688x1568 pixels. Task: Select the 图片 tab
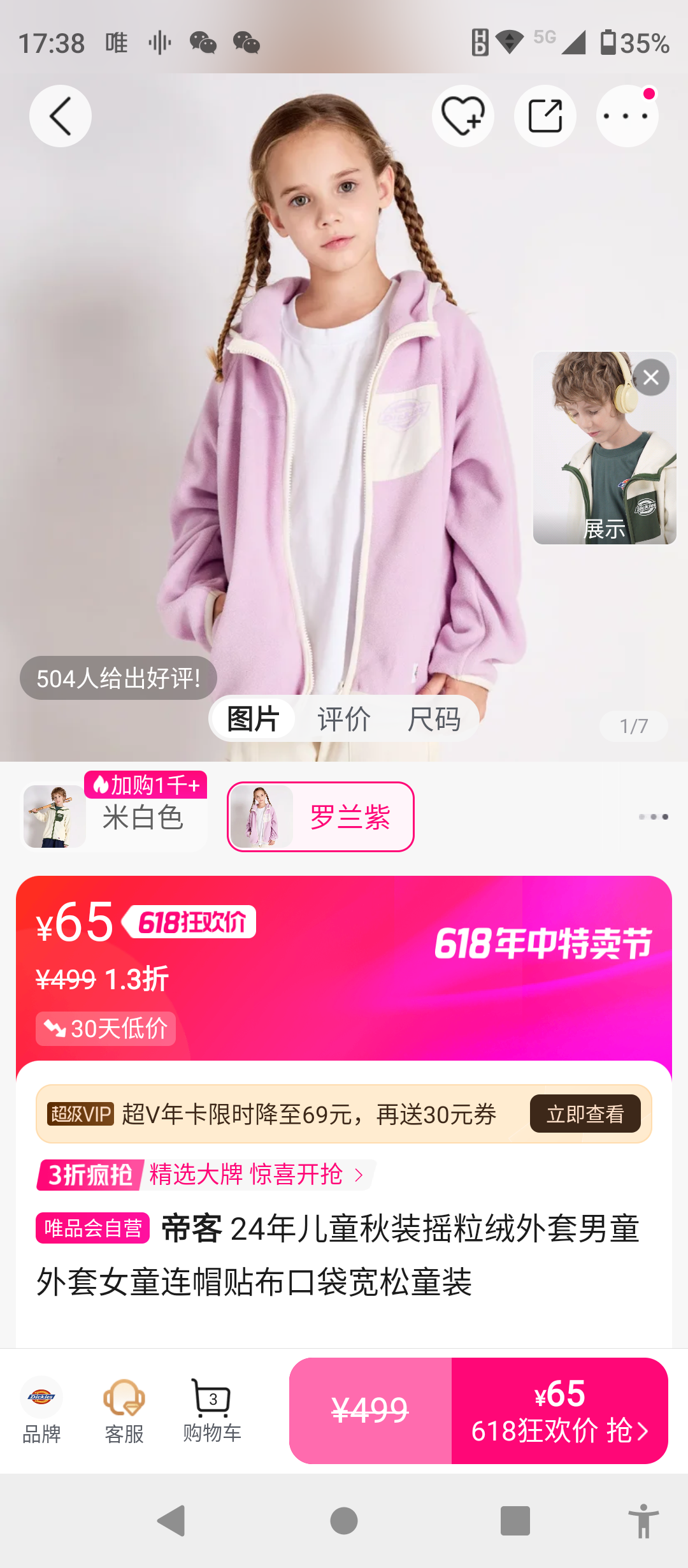tap(253, 719)
